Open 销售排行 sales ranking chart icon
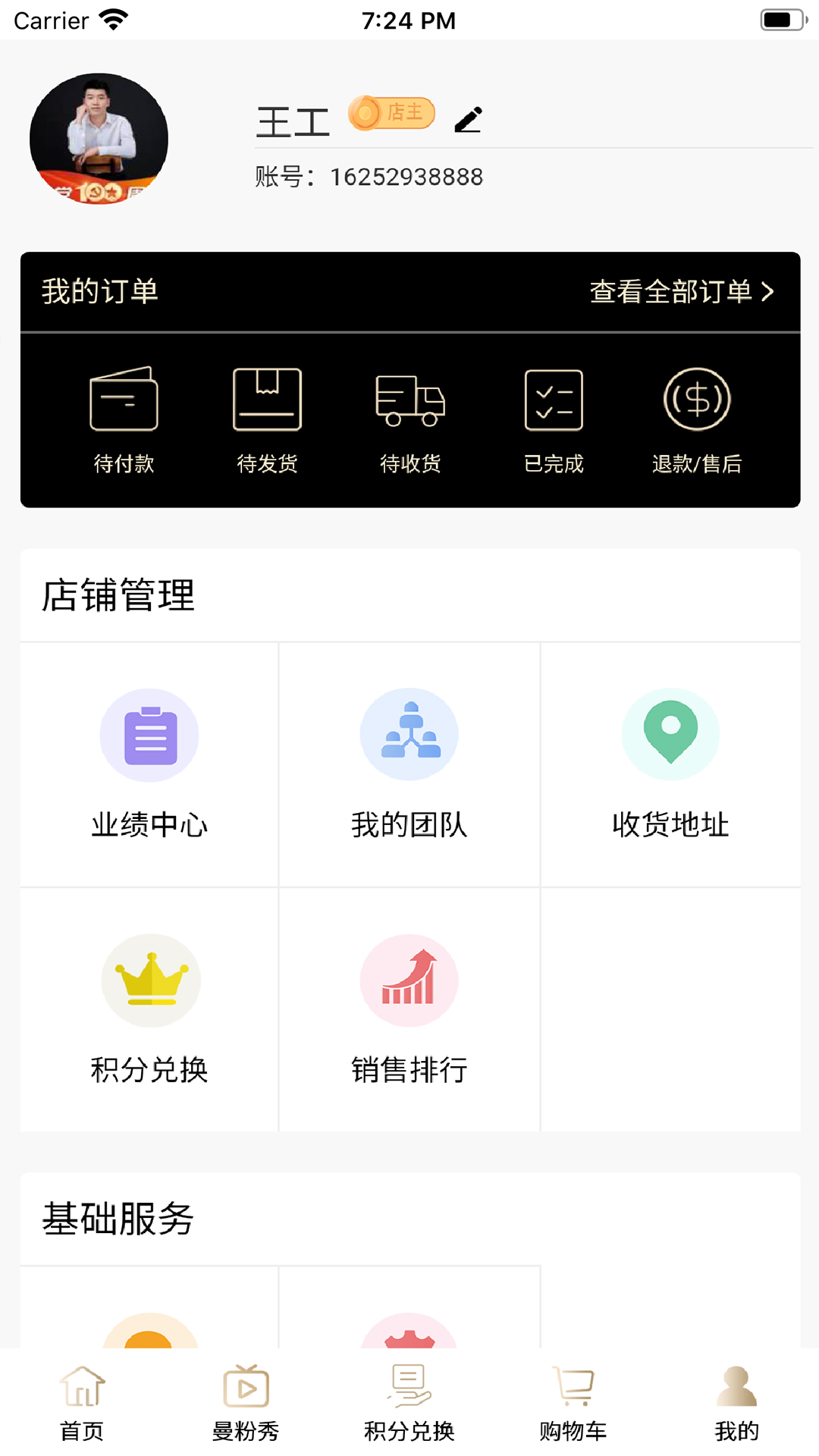The height and width of the screenshot is (1456, 819). coord(409,979)
